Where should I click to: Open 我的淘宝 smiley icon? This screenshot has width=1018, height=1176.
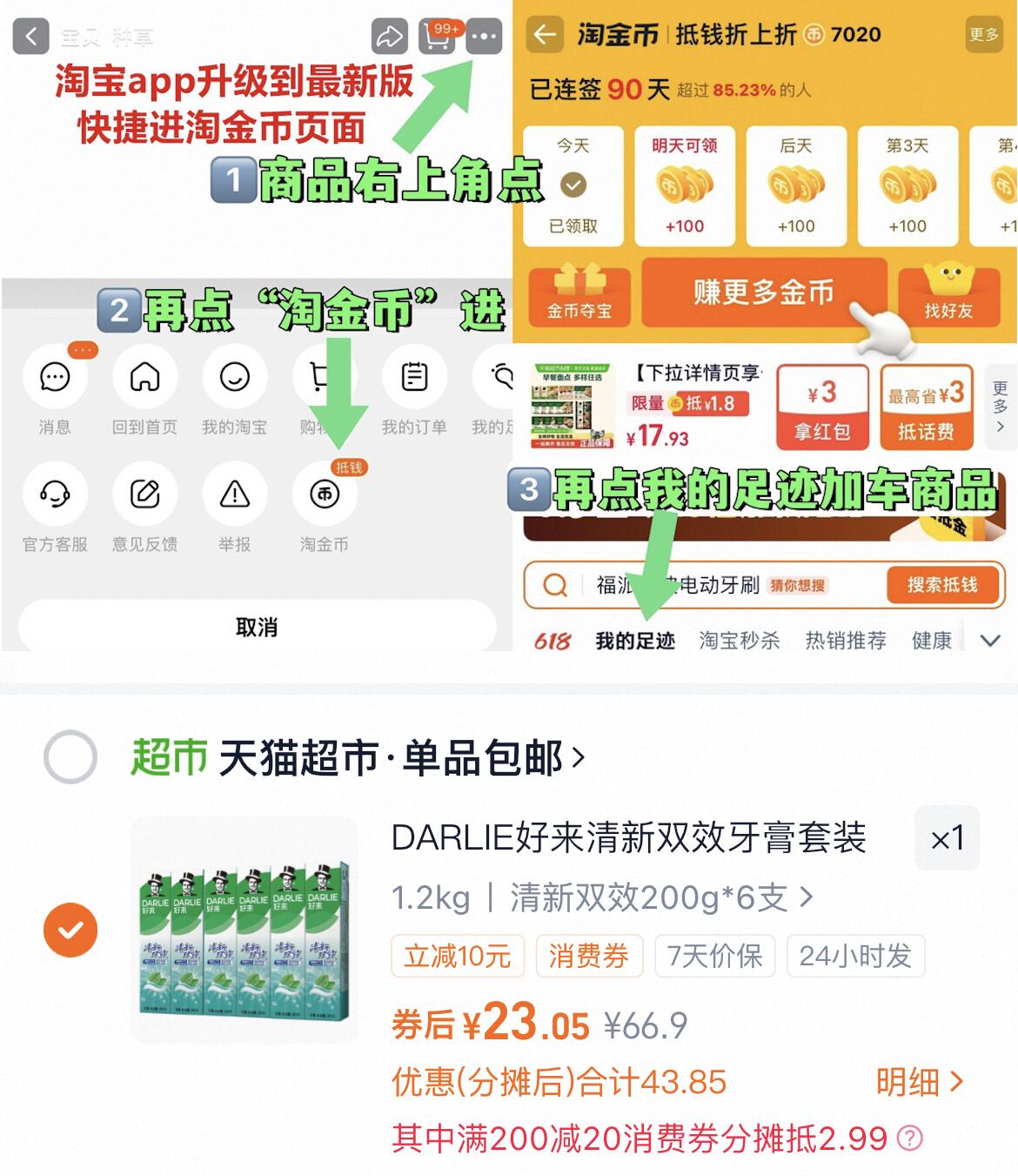coord(234,377)
